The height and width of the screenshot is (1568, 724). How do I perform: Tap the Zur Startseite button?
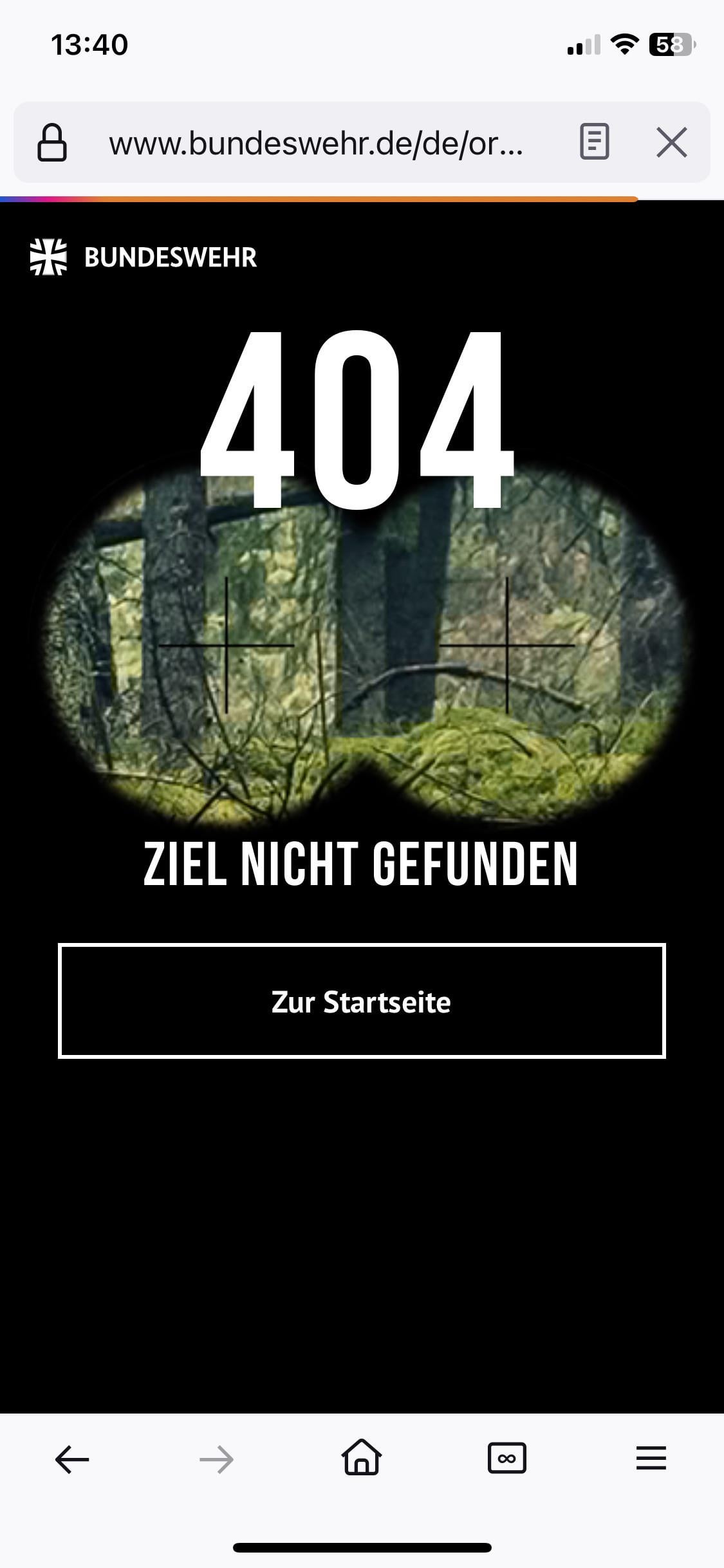[361, 1001]
